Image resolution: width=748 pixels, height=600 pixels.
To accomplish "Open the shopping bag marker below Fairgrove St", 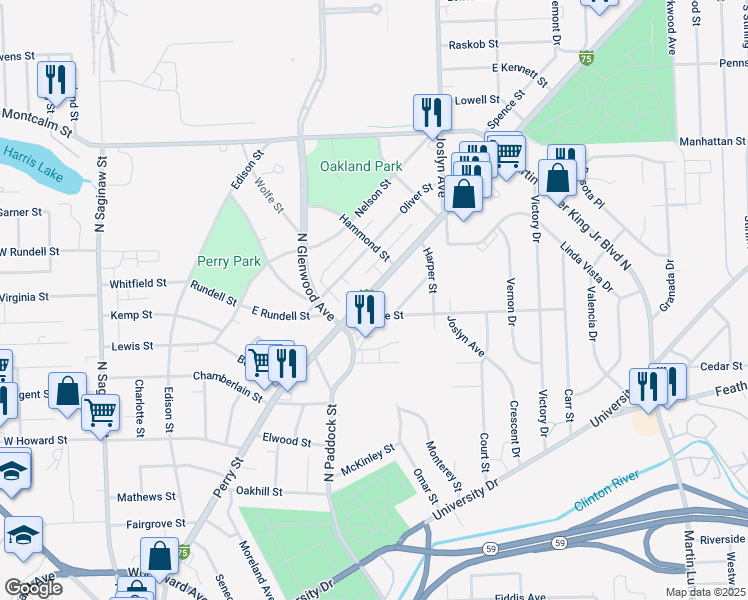I will pyautogui.click(x=159, y=556).
